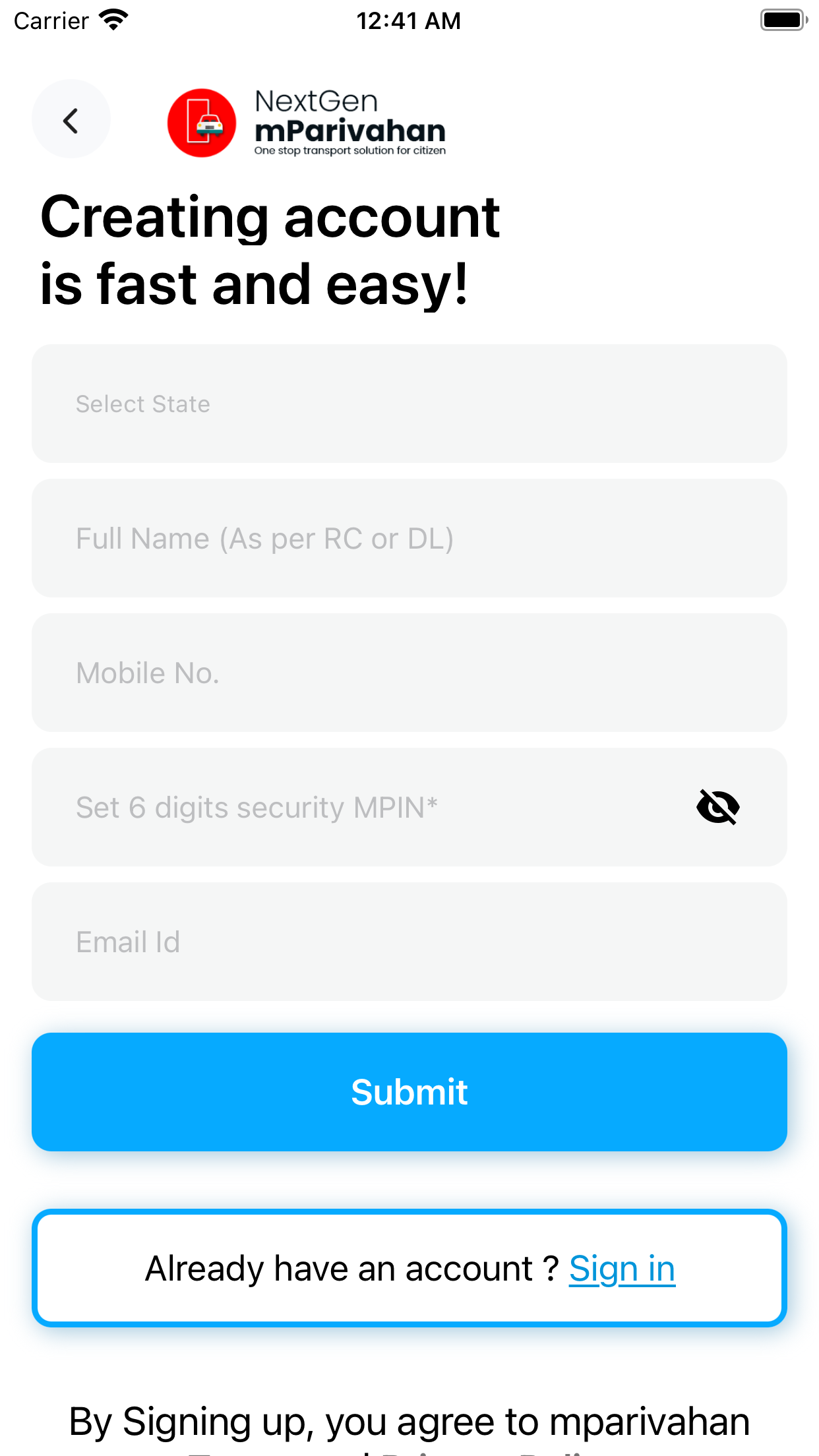Open Sign in for existing accounts
Screen dimensions: 819x1456
(622, 1267)
